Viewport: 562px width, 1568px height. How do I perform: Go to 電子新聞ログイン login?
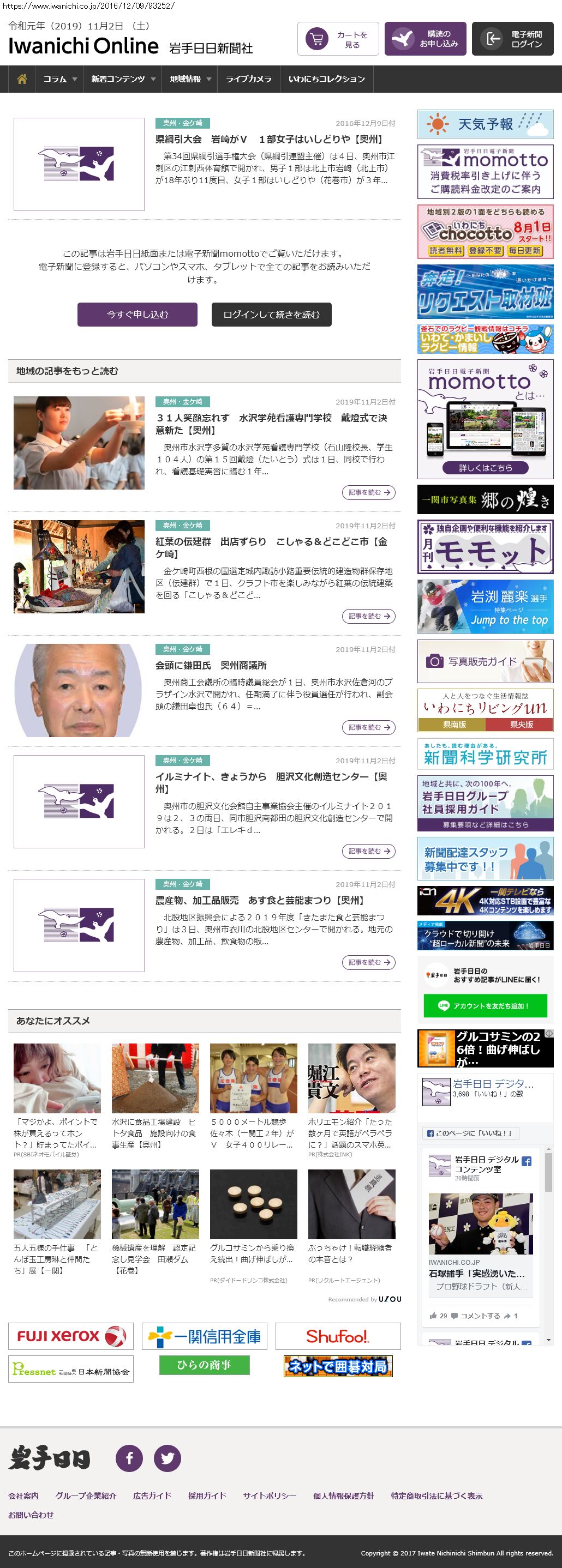click(512, 39)
